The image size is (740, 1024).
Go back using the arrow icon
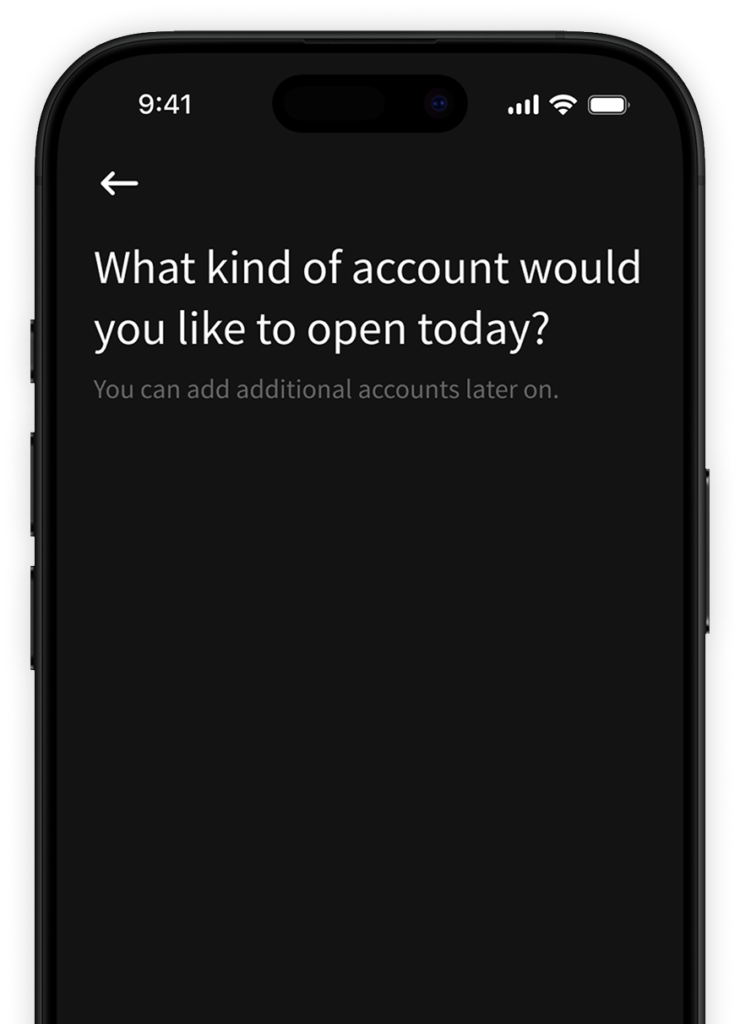pyautogui.click(x=119, y=183)
